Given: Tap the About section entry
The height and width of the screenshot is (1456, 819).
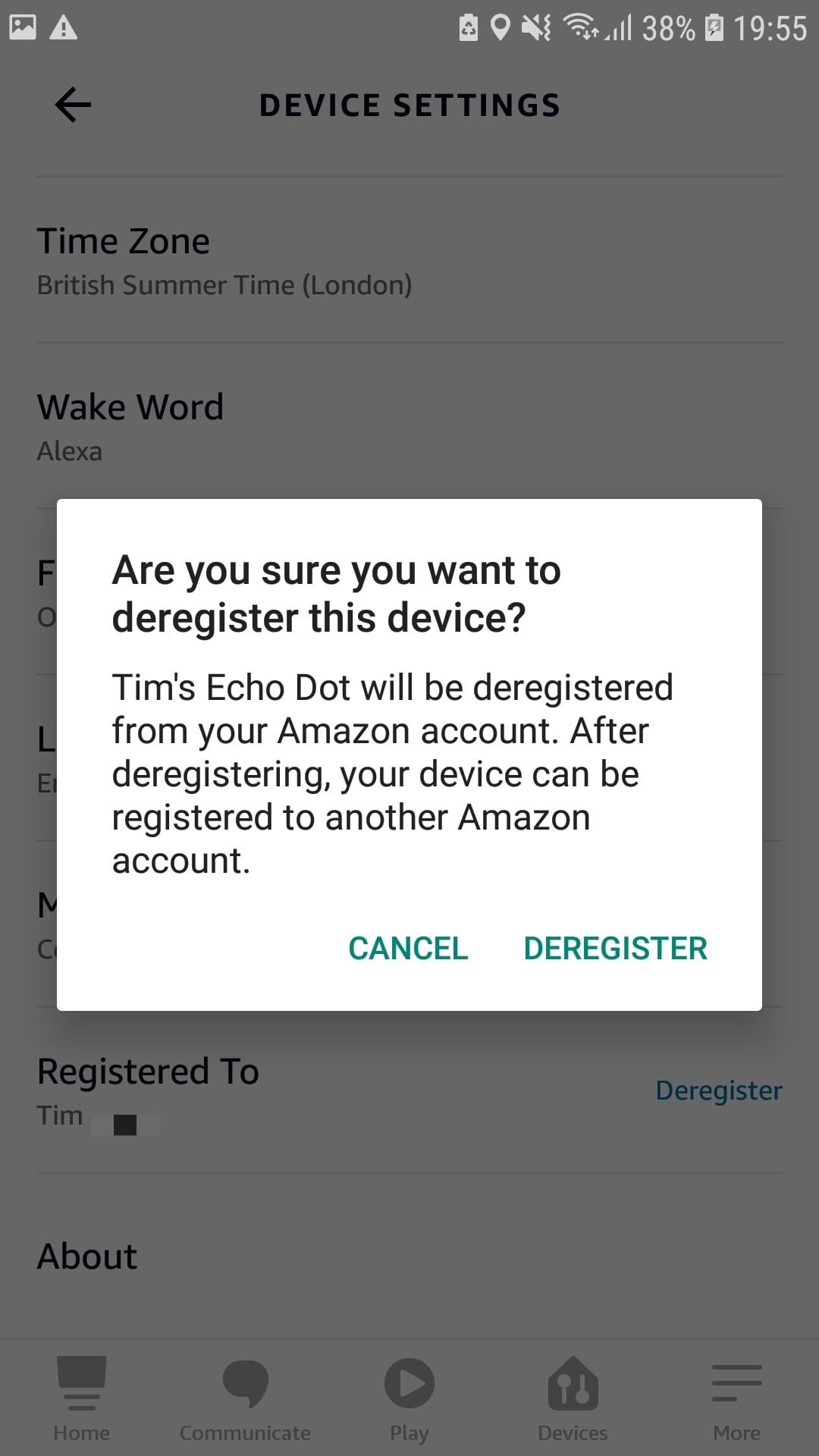Looking at the screenshot, I should 86,1257.
